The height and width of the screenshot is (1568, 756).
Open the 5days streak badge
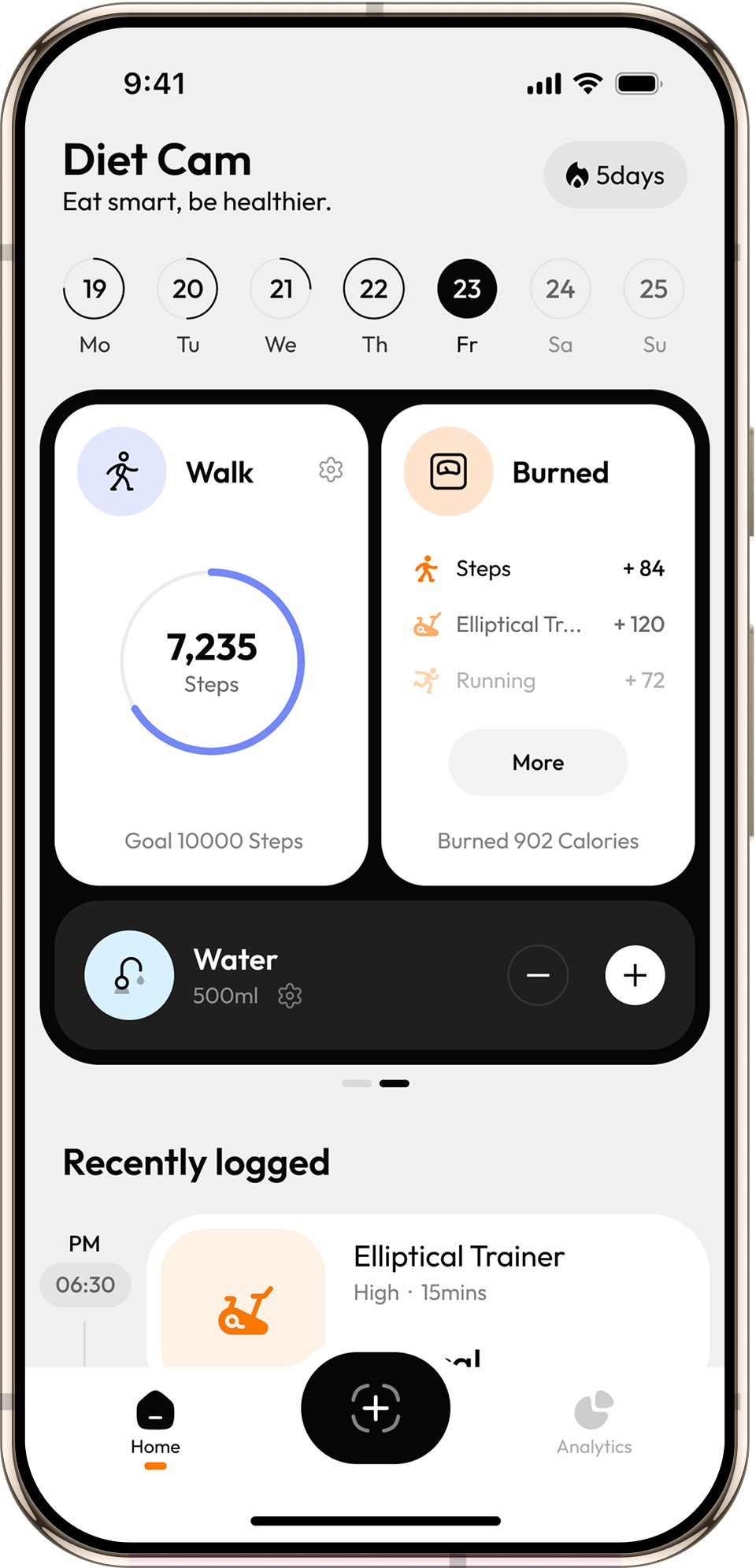click(615, 175)
